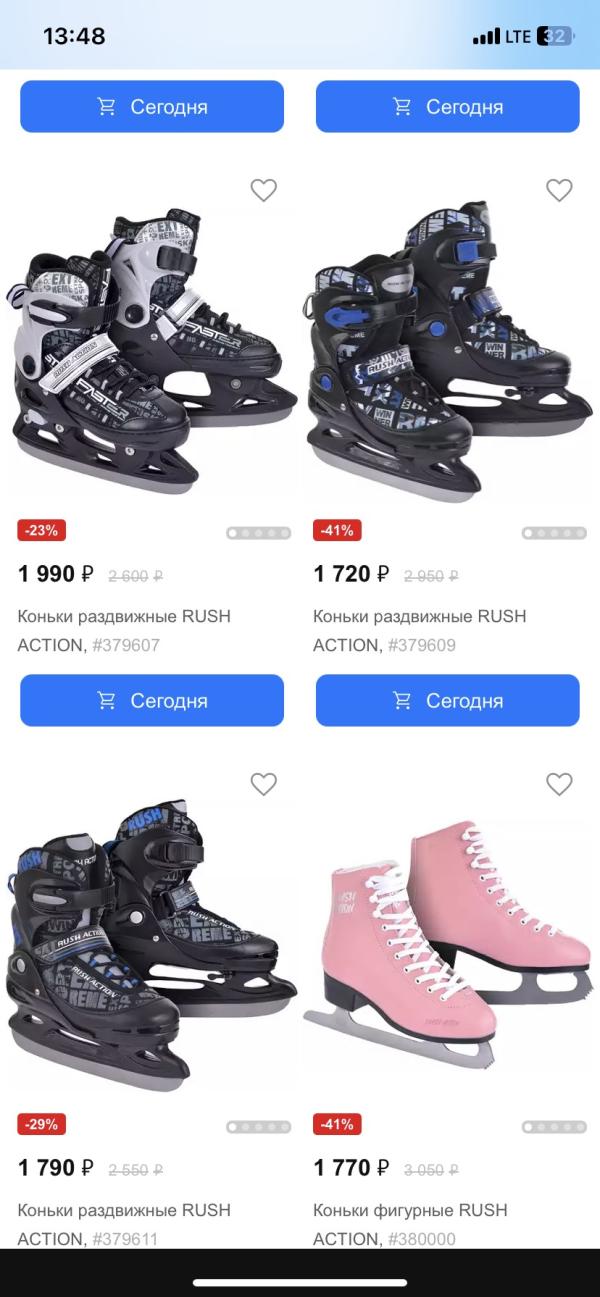The width and height of the screenshot is (600, 1297).
Task: Open the product card for skates #379607
Action: point(152,350)
